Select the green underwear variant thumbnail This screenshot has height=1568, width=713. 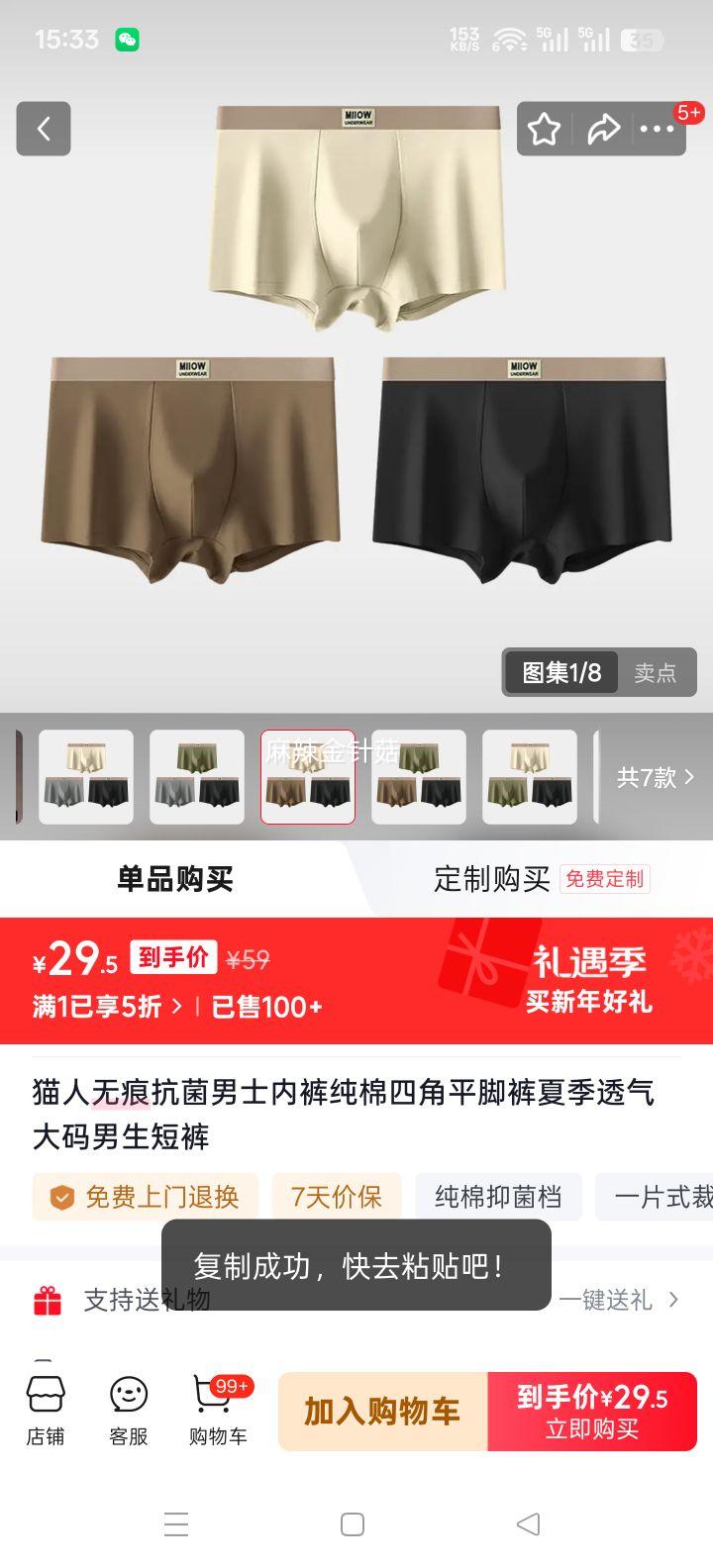point(197,776)
